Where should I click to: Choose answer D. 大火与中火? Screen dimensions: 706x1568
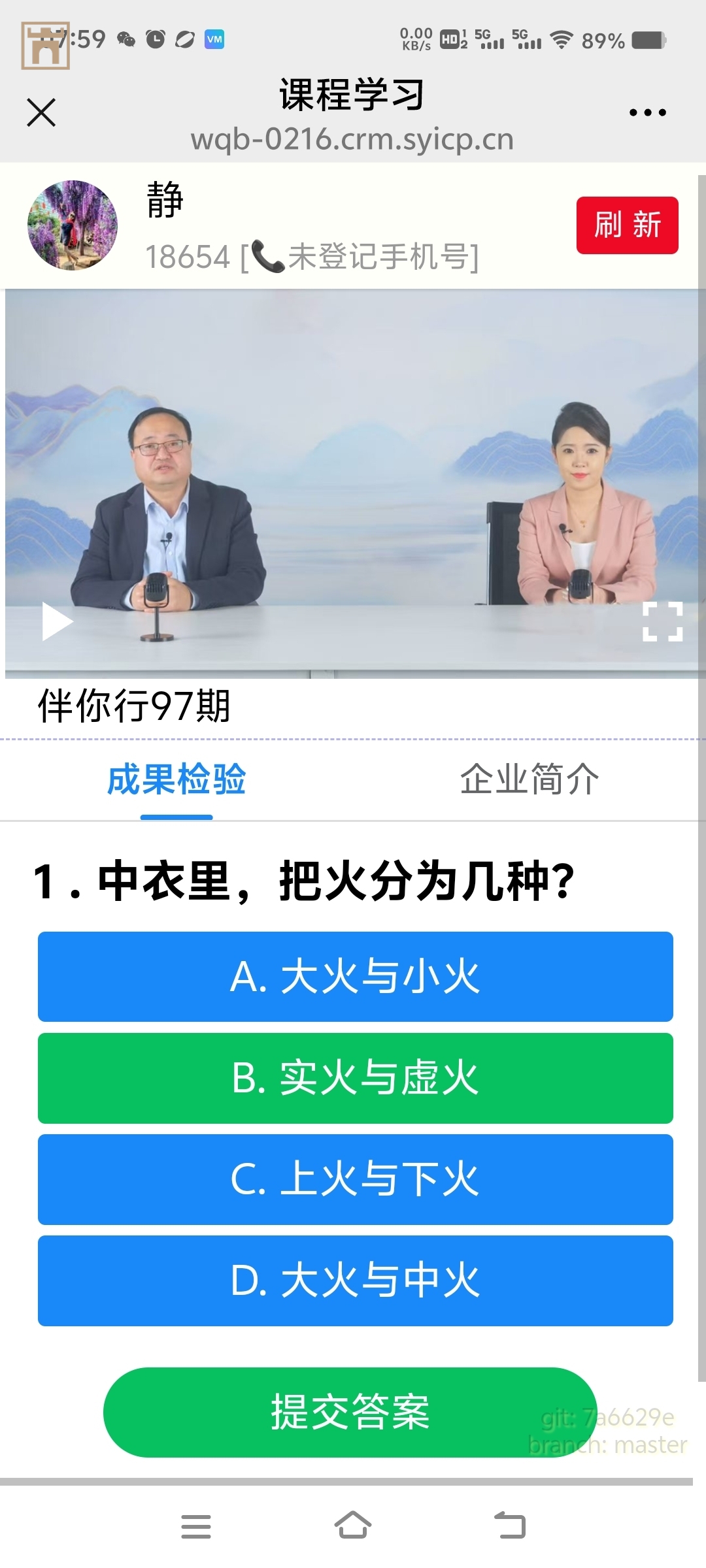pyautogui.click(x=355, y=1281)
